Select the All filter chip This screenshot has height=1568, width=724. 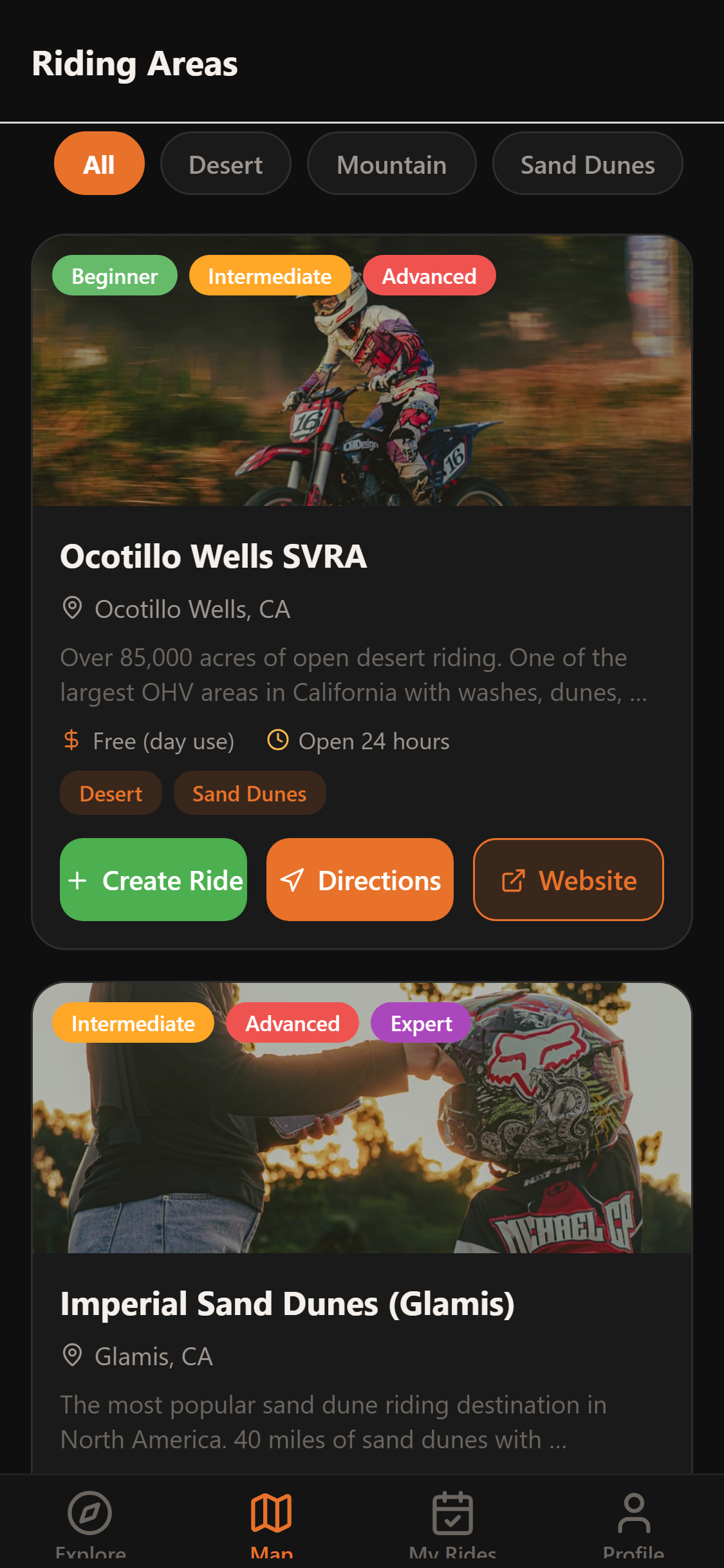click(99, 163)
